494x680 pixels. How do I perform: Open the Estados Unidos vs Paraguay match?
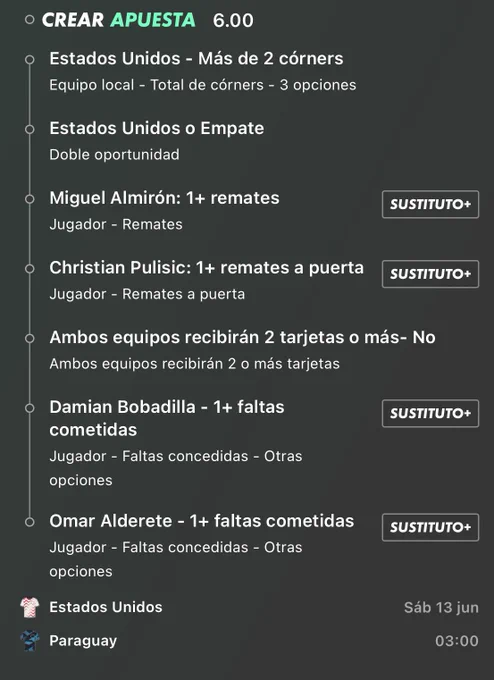point(249,624)
